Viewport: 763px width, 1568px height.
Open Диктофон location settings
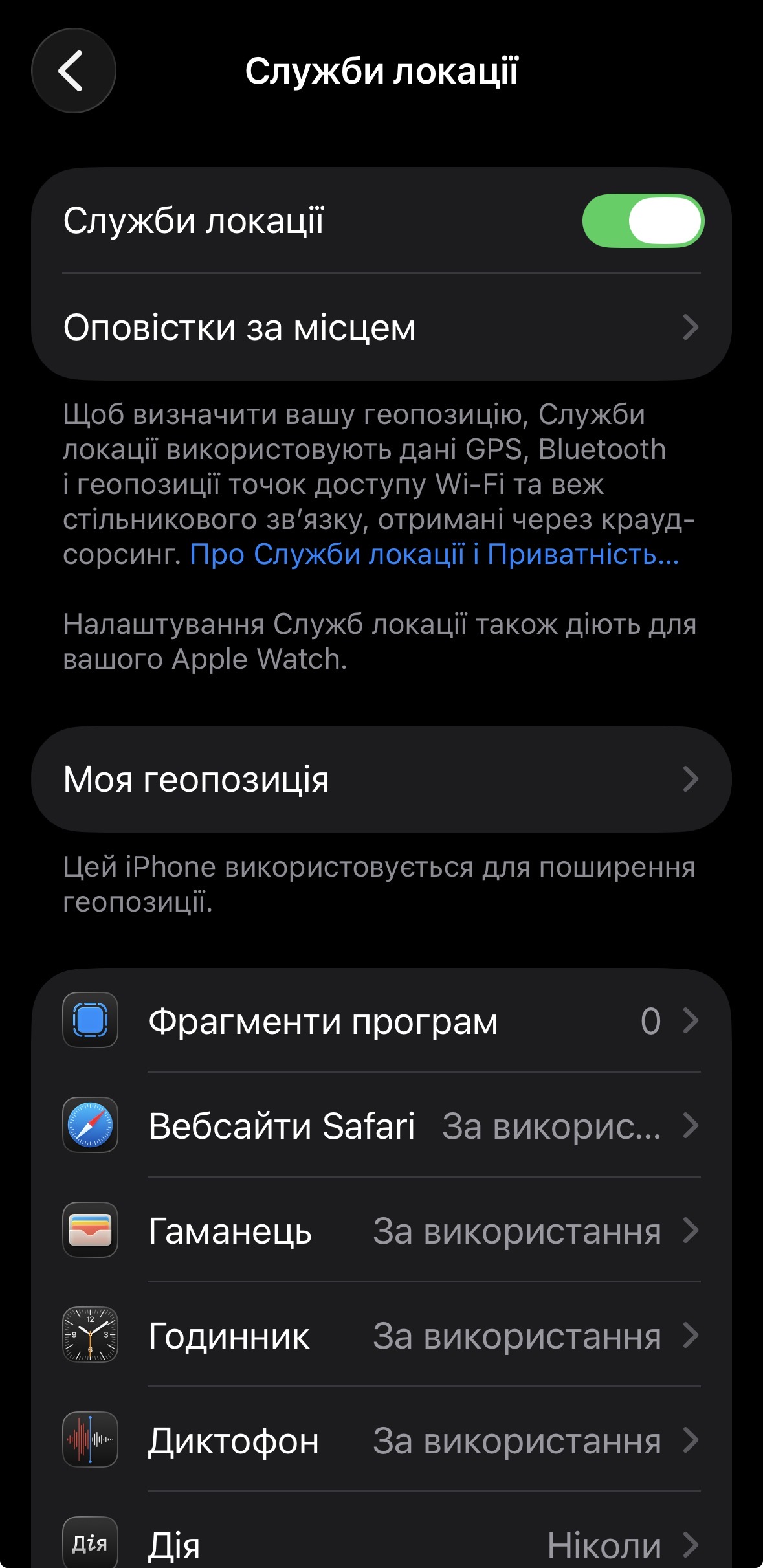381,1440
